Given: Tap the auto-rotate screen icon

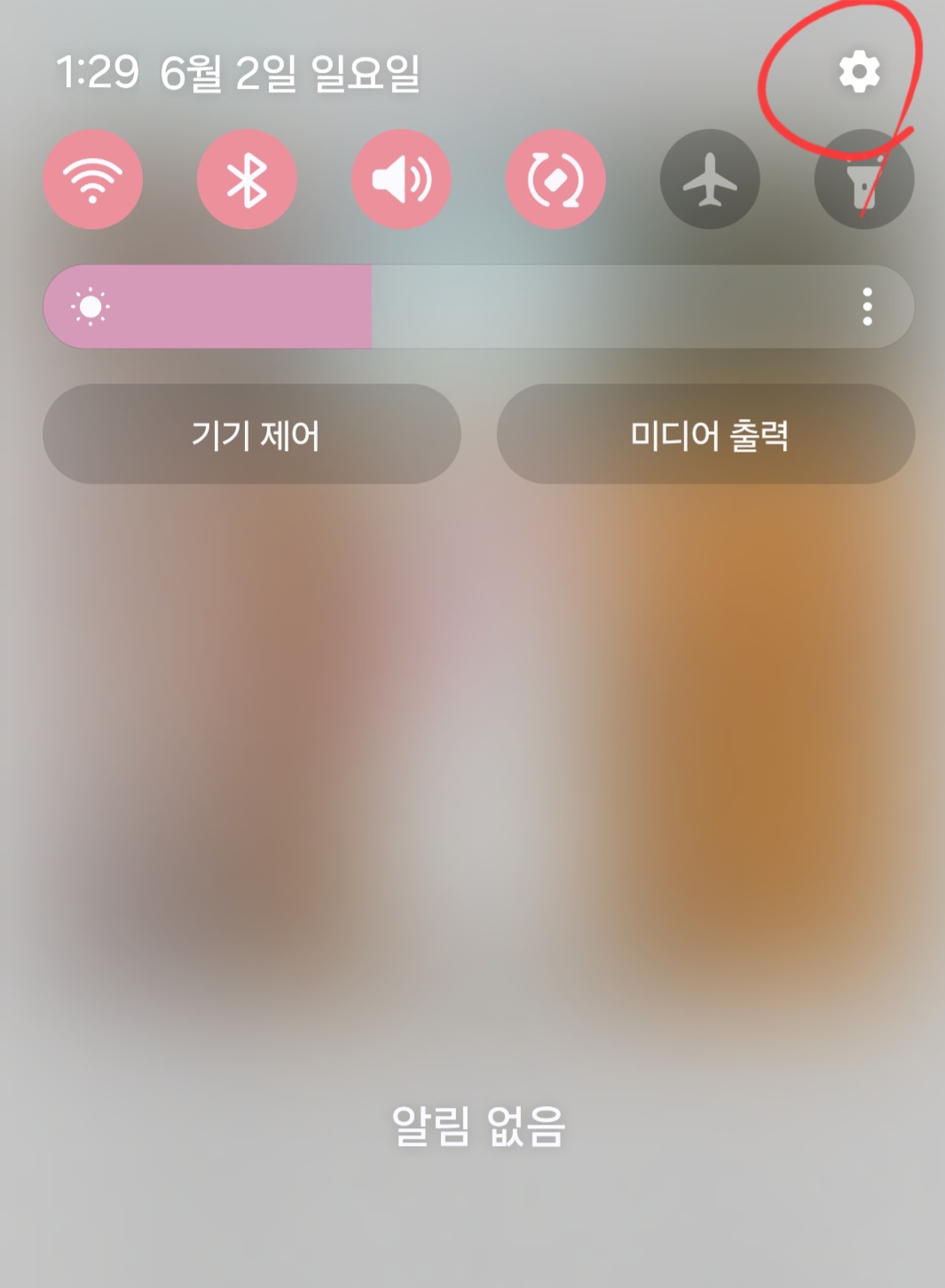Looking at the screenshot, I should (x=555, y=178).
